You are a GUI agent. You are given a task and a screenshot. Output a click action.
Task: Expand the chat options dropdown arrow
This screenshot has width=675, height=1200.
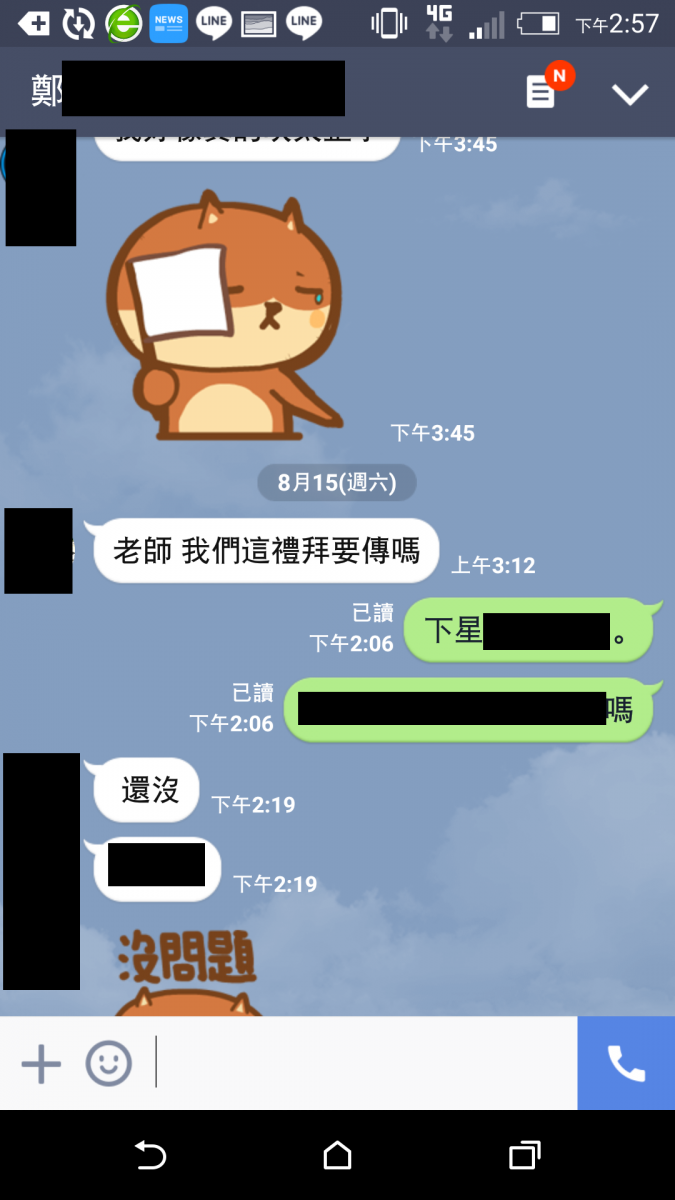[630, 94]
